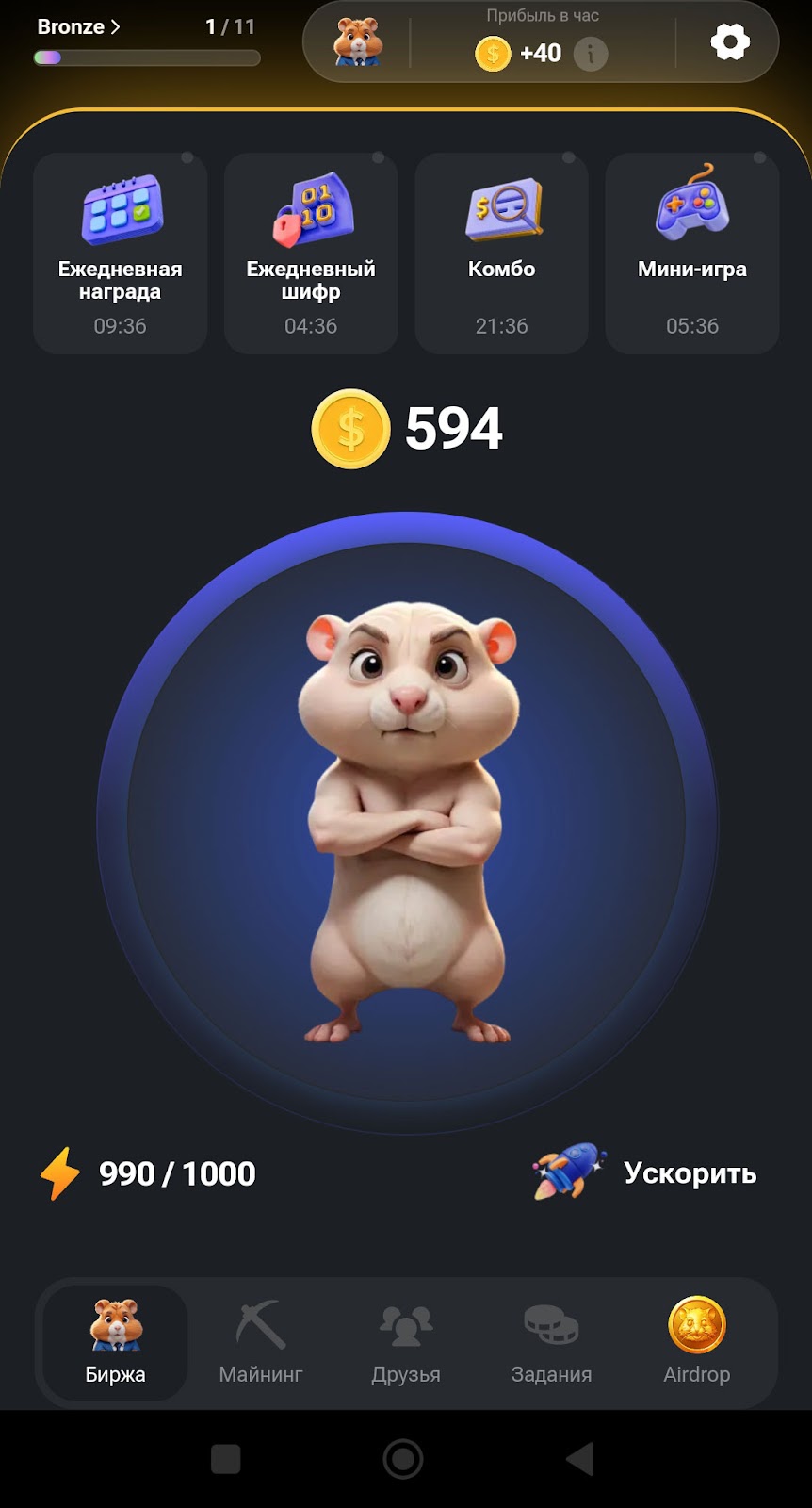Open the Airdrop tab
Image resolution: width=812 pixels, height=1508 pixels.
click(697, 1342)
